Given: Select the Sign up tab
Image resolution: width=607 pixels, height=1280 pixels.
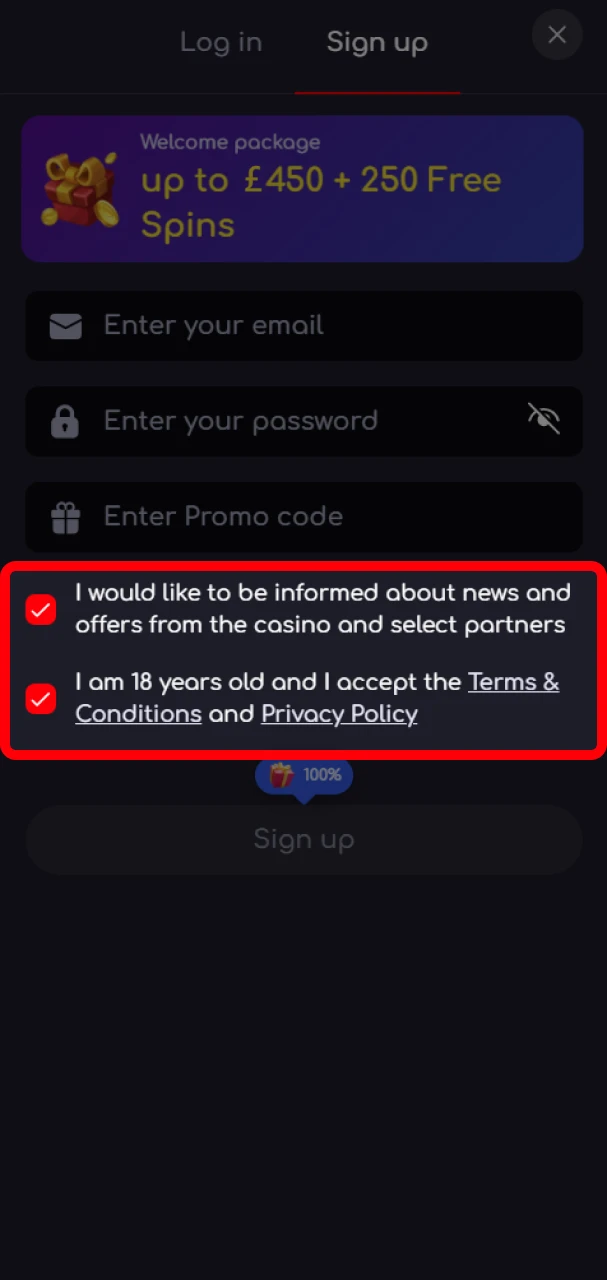Looking at the screenshot, I should (x=377, y=43).
